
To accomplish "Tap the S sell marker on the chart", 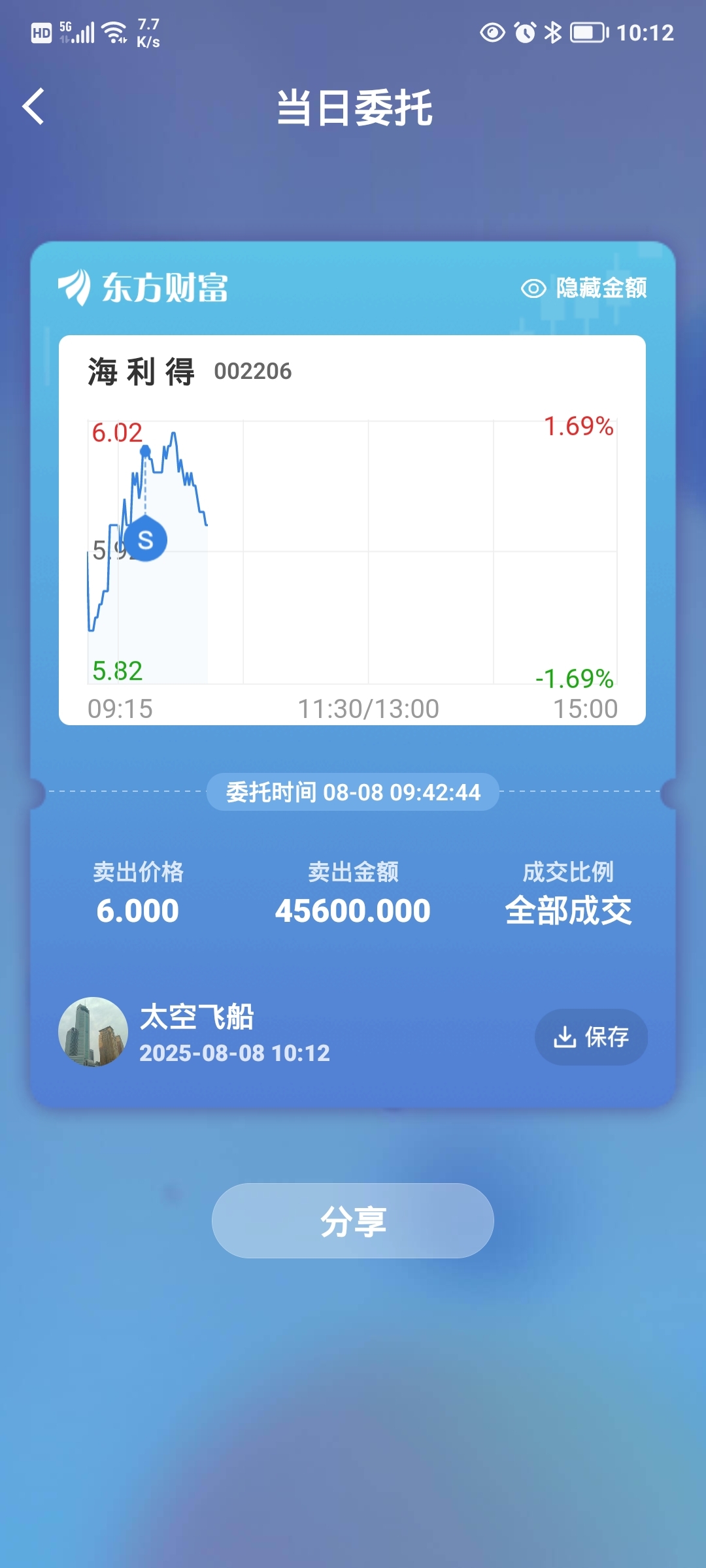I will pos(145,540).
